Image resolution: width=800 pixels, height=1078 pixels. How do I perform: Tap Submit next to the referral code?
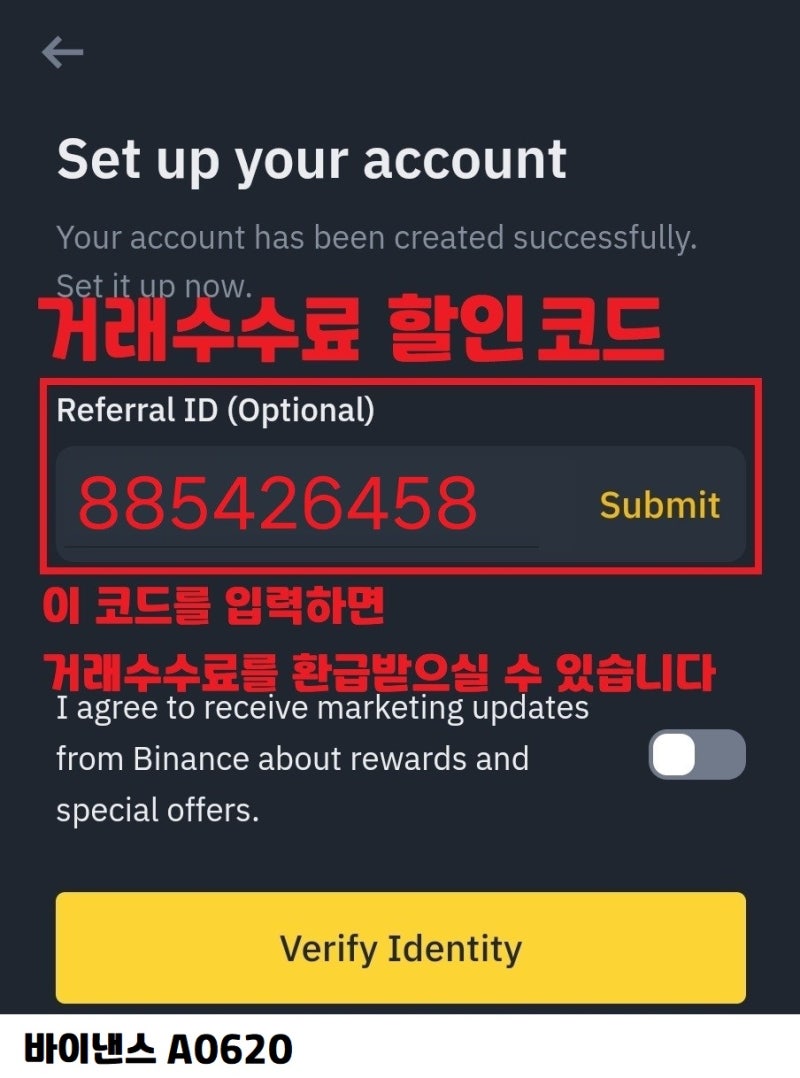click(658, 505)
